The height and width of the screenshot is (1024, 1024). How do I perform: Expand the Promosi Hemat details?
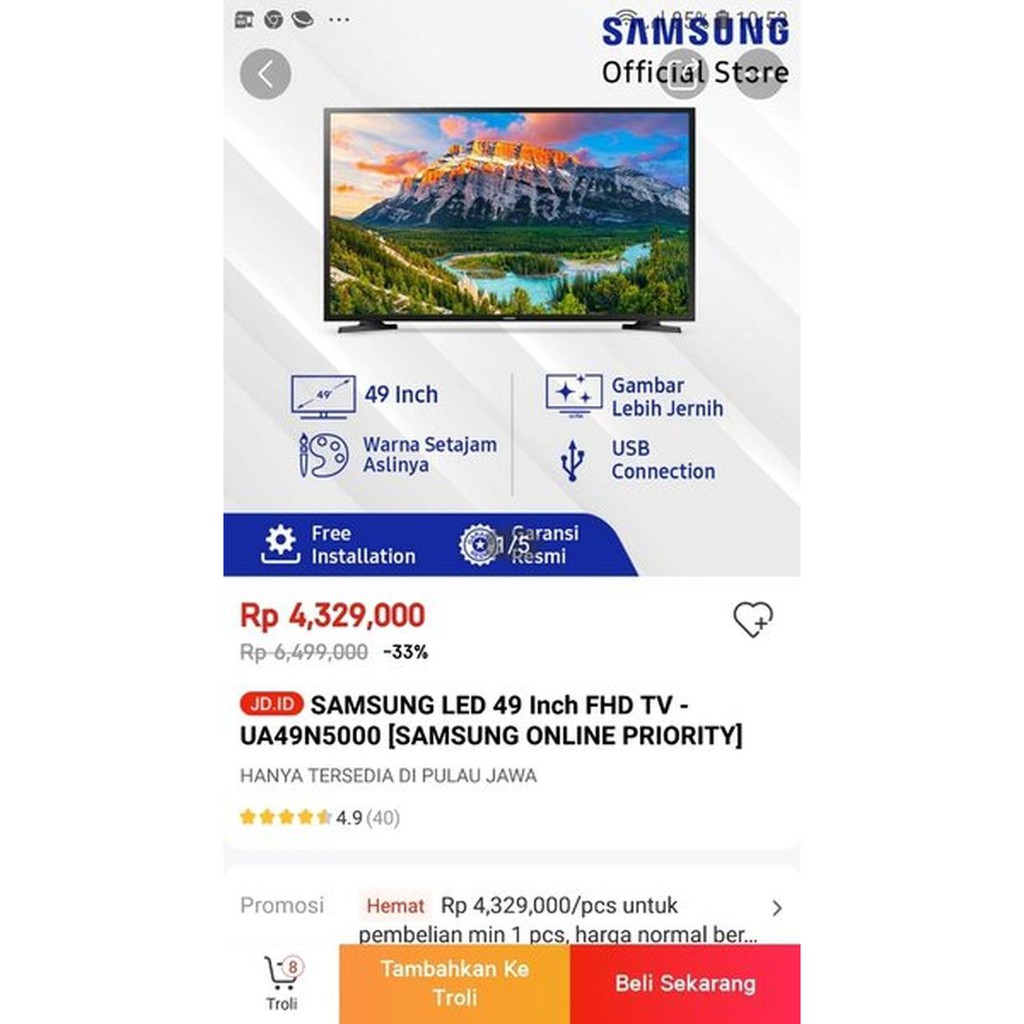tap(511, 918)
